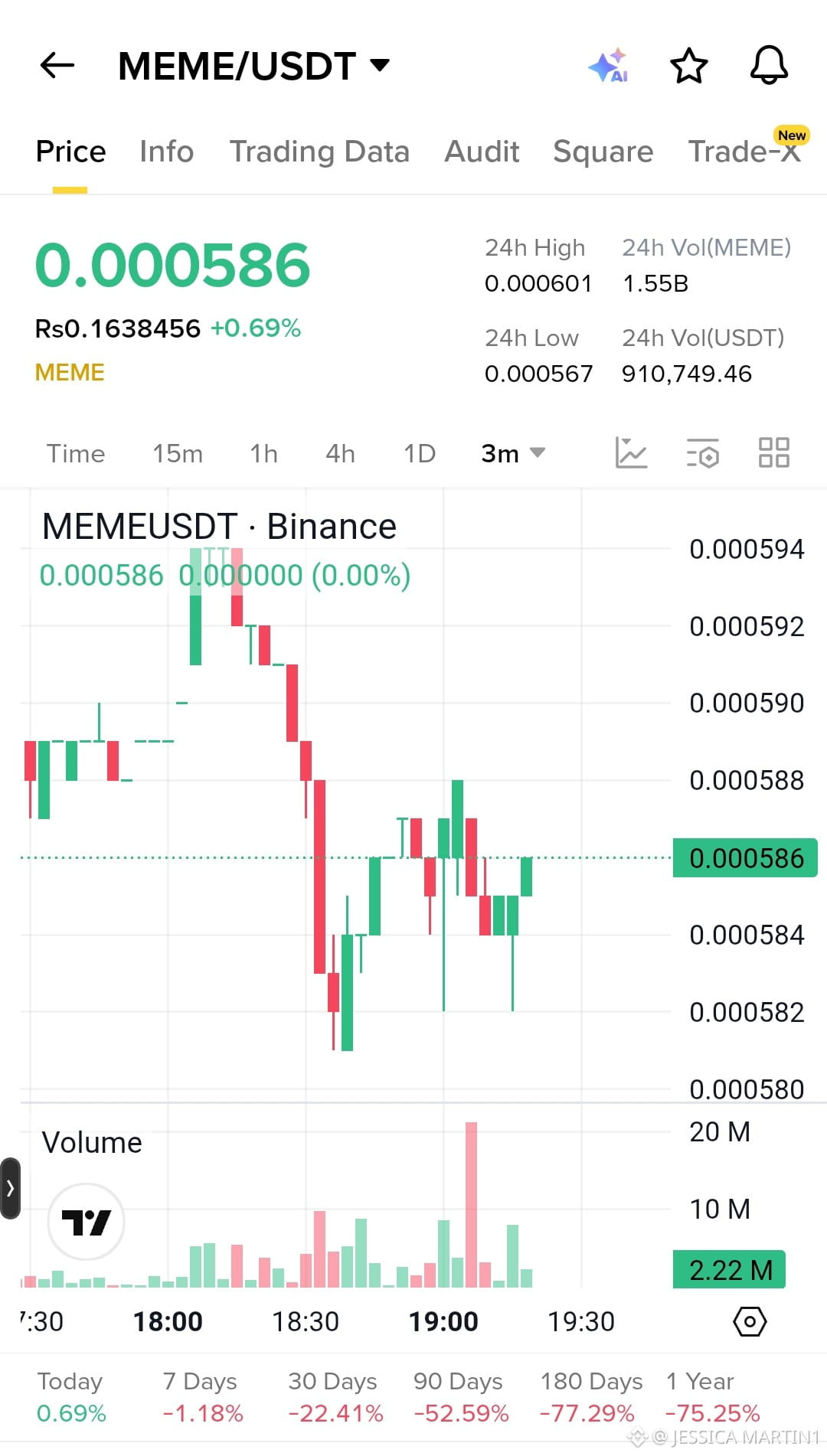Select the Time chart view
827x1456 pixels.
pyautogui.click(x=75, y=453)
